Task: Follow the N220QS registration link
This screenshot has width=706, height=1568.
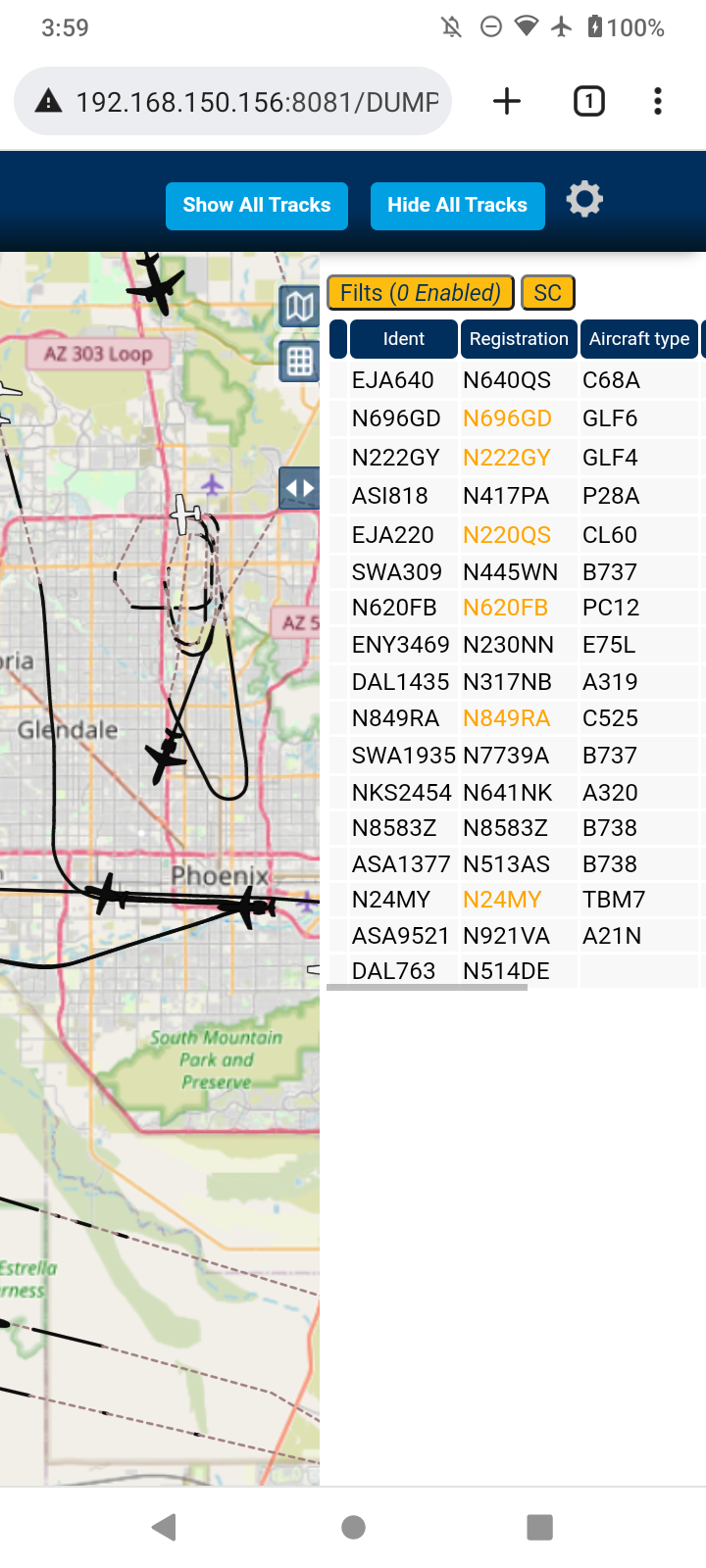Action: pos(507,535)
